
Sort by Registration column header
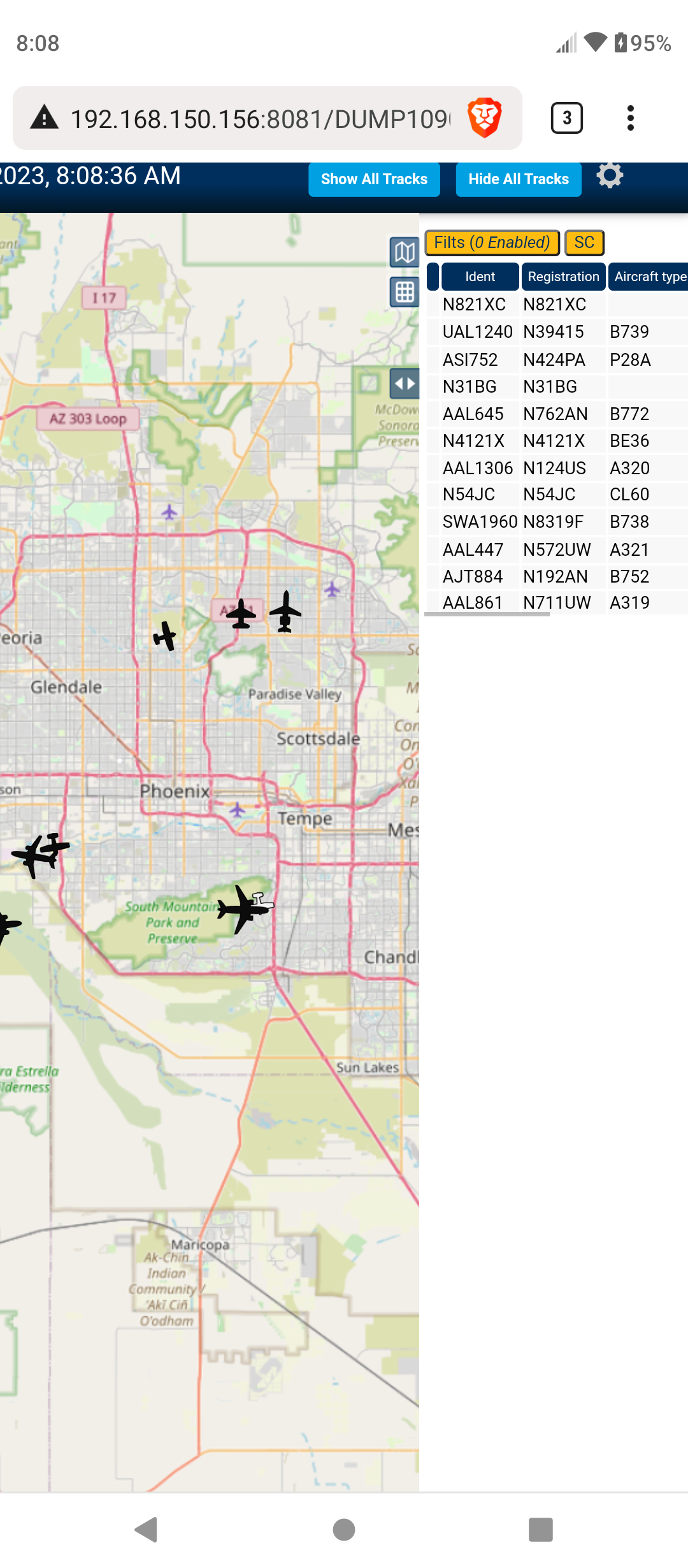click(563, 277)
